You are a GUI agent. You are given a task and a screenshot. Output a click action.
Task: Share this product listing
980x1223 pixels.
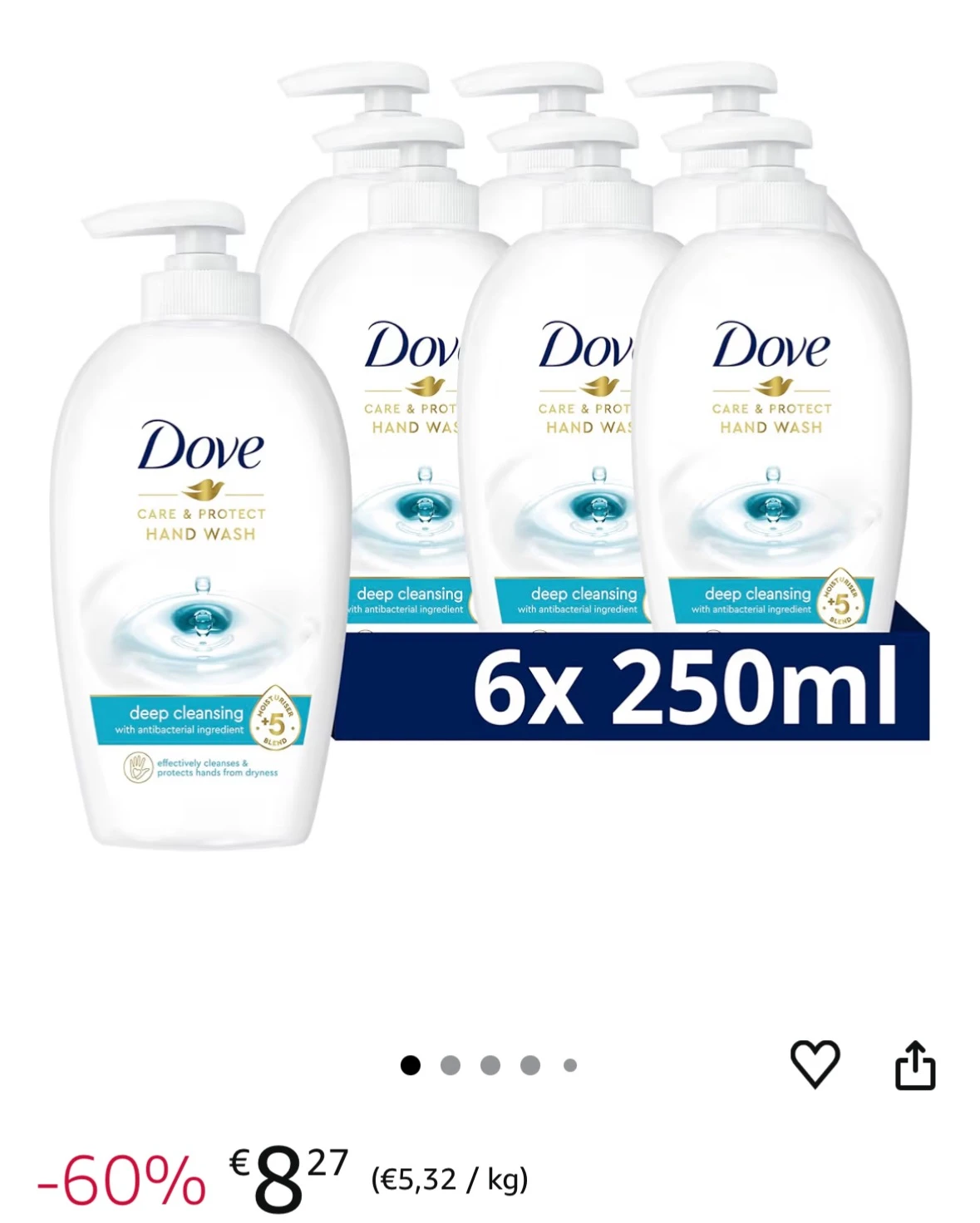click(915, 1065)
